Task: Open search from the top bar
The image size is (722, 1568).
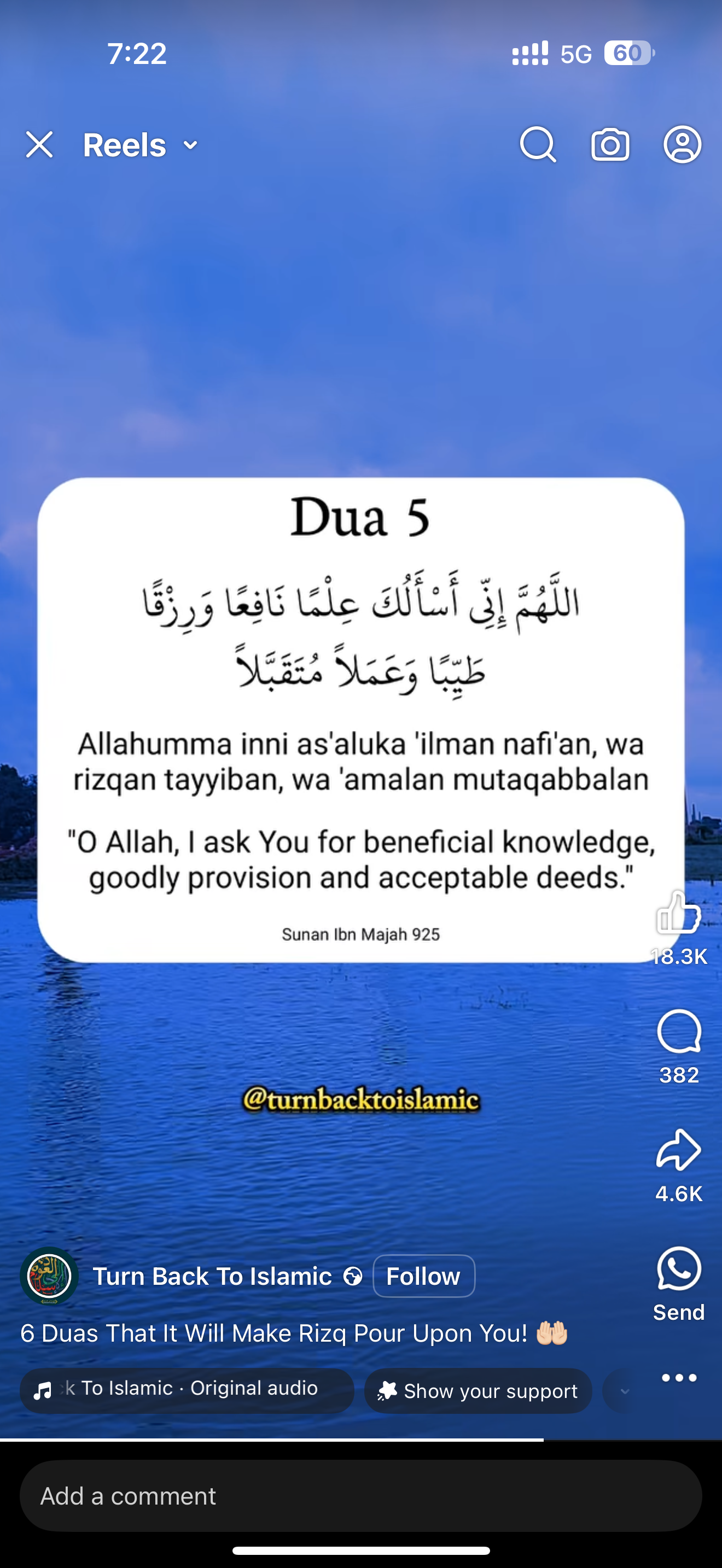Action: [538, 145]
